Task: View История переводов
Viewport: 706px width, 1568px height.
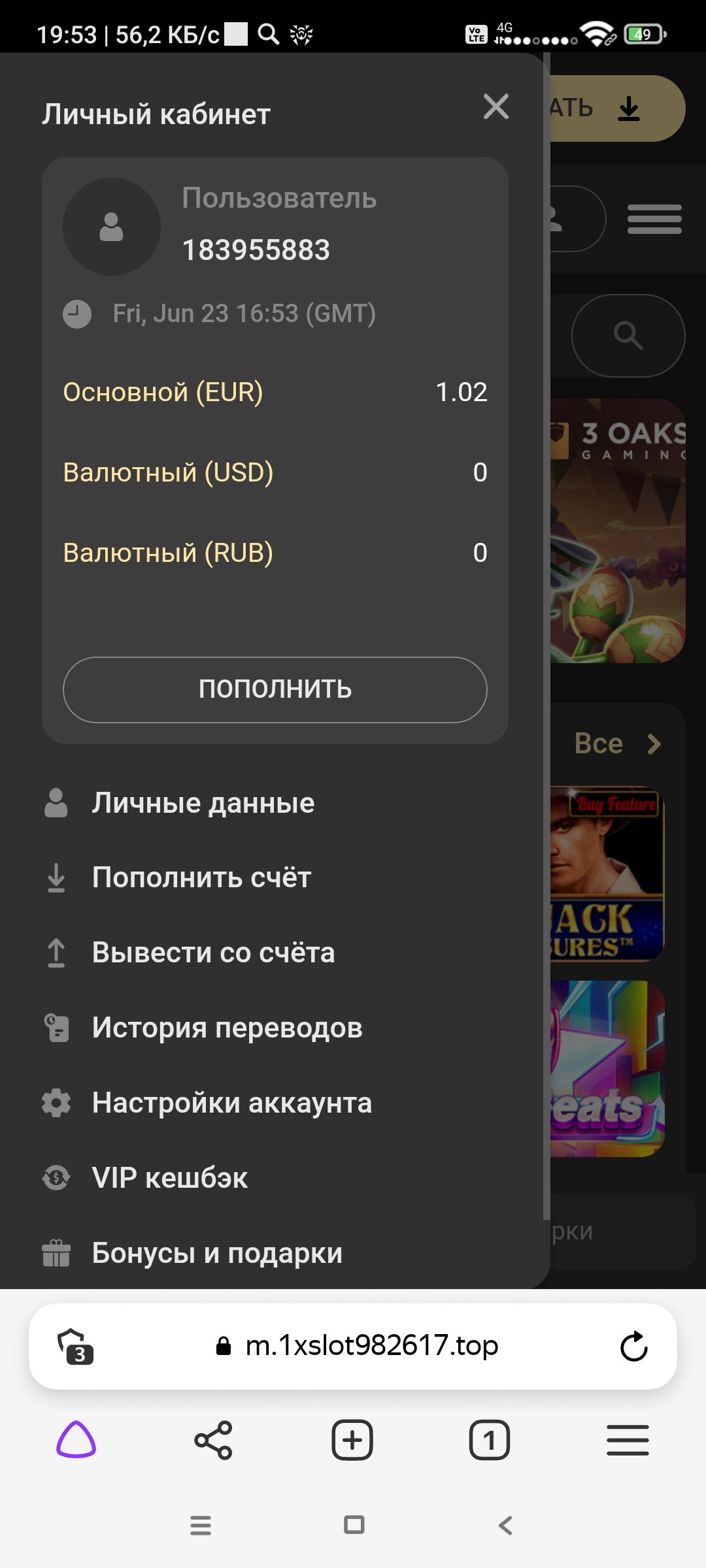Action: point(227,1028)
